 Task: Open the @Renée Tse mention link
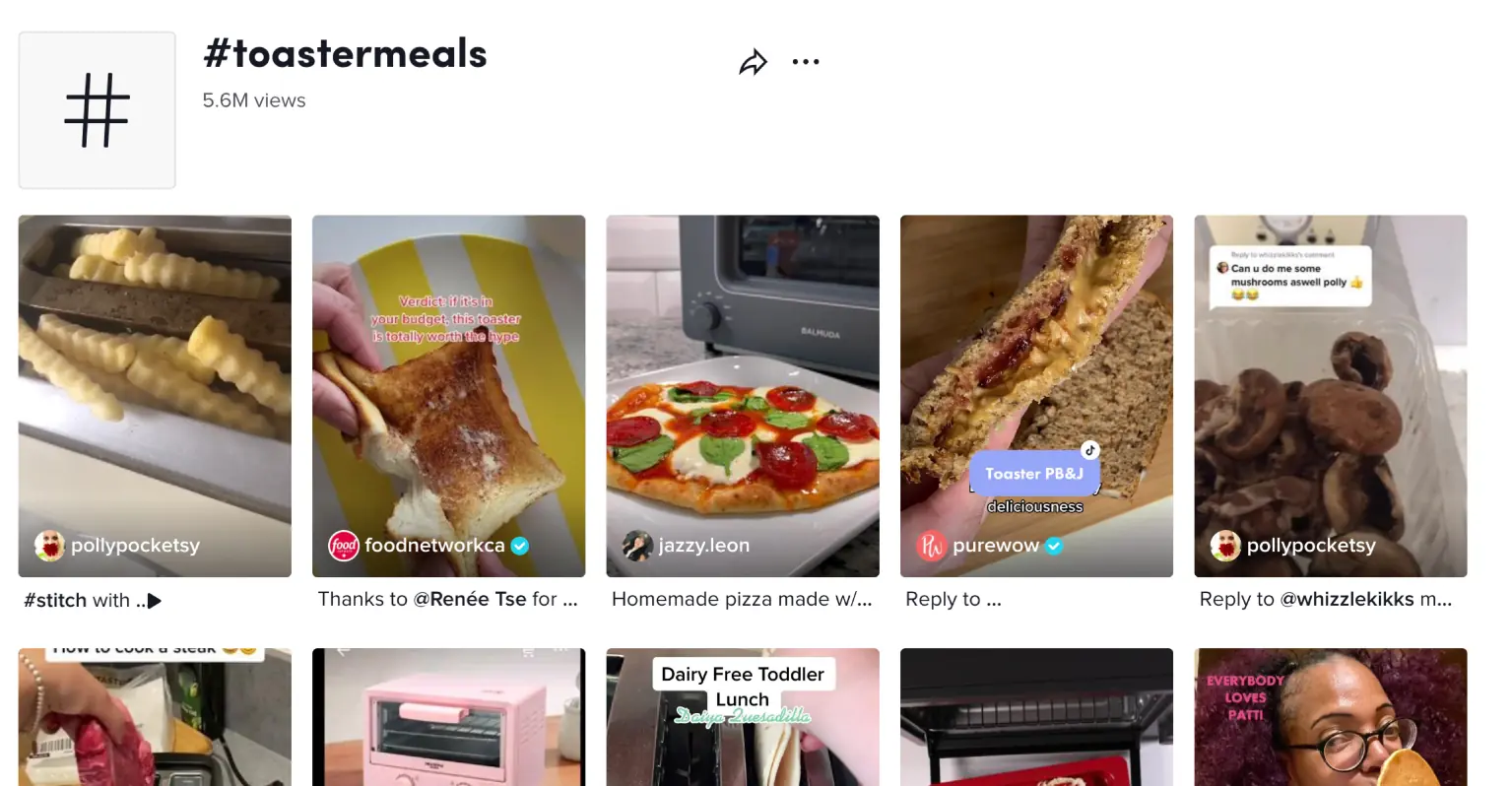470,599
